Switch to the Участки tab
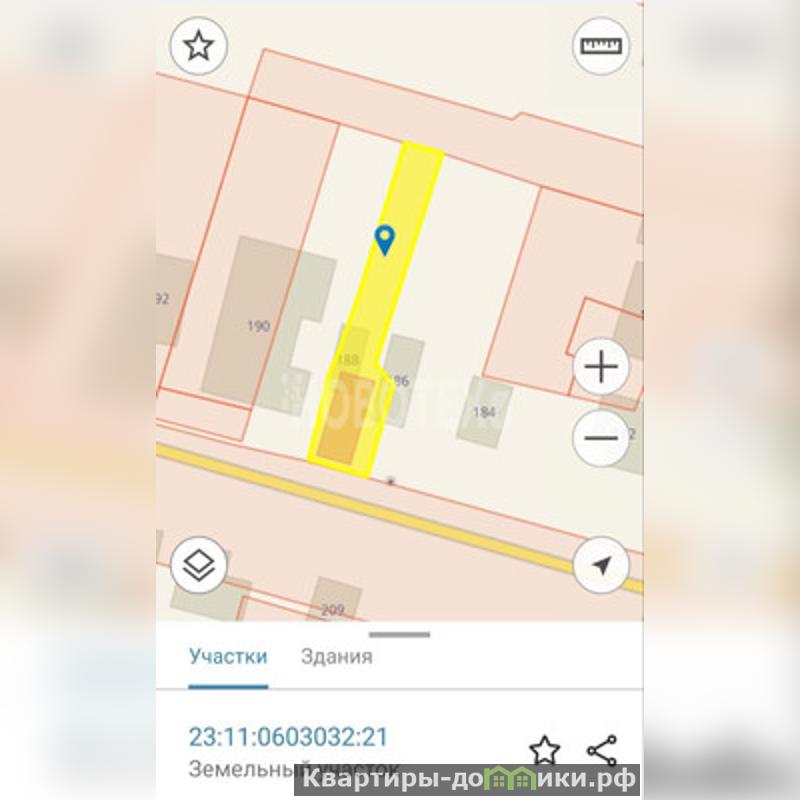 tap(228, 657)
